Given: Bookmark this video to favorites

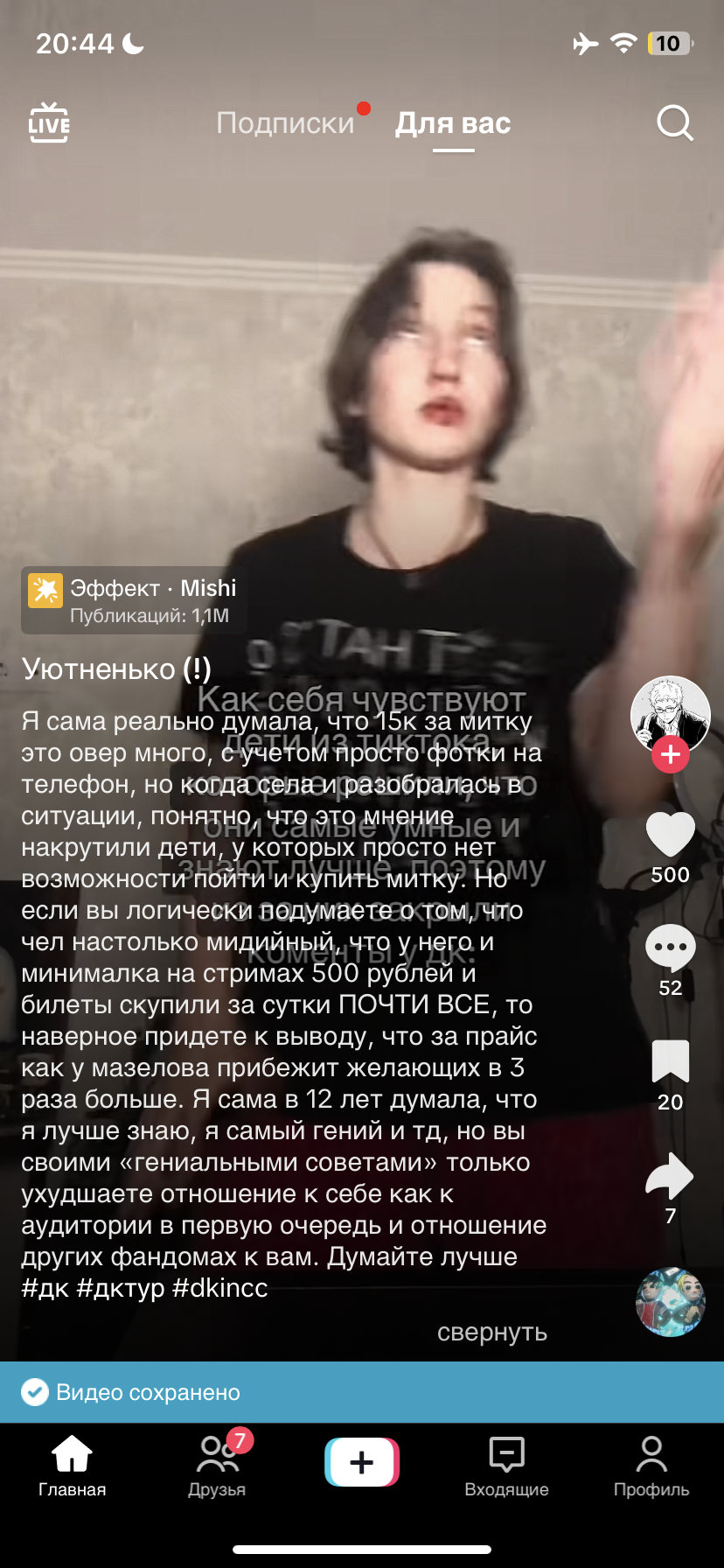Looking at the screenshot, I should pos(671,1061).
